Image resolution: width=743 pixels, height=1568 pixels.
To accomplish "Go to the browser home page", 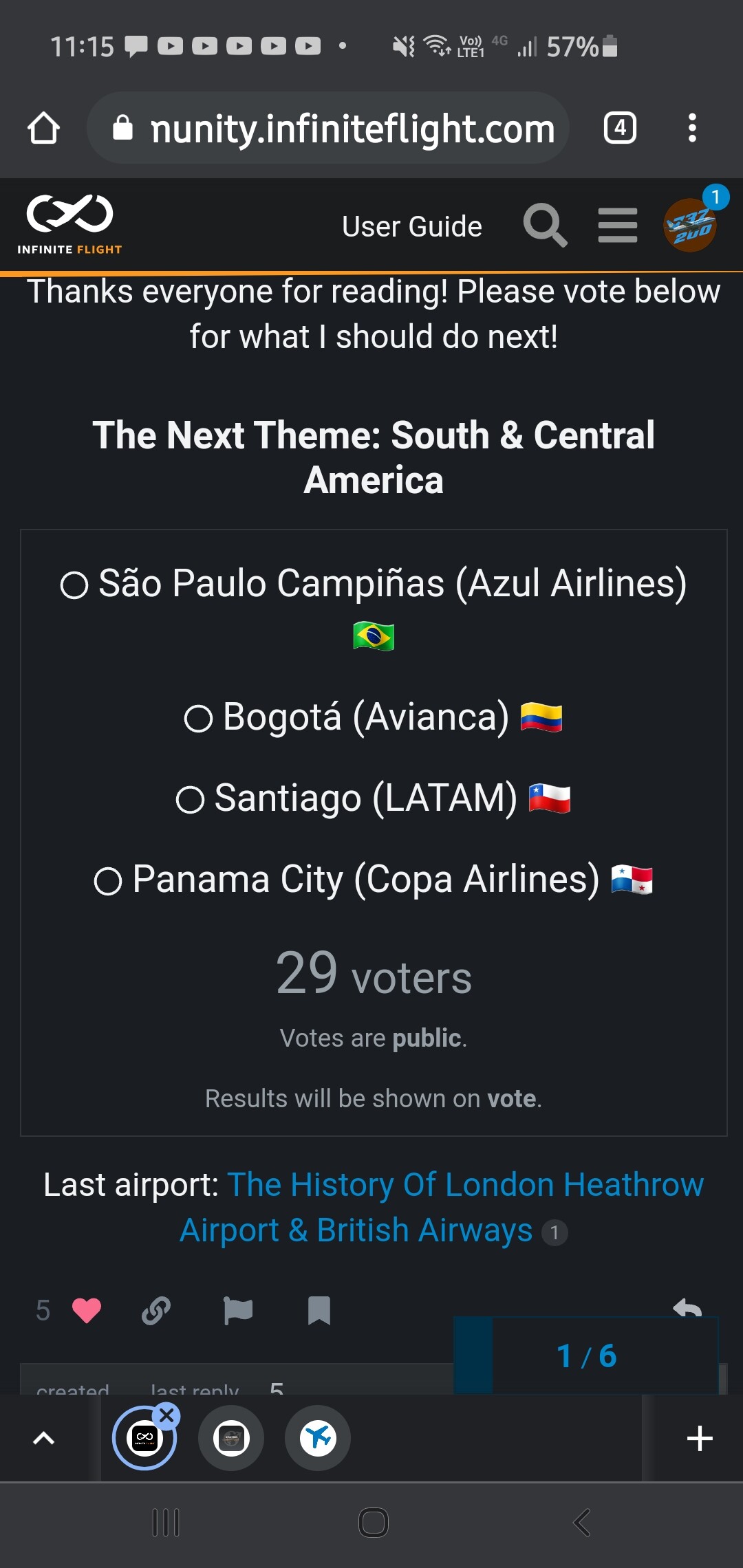I will click(x=43, y=128).
